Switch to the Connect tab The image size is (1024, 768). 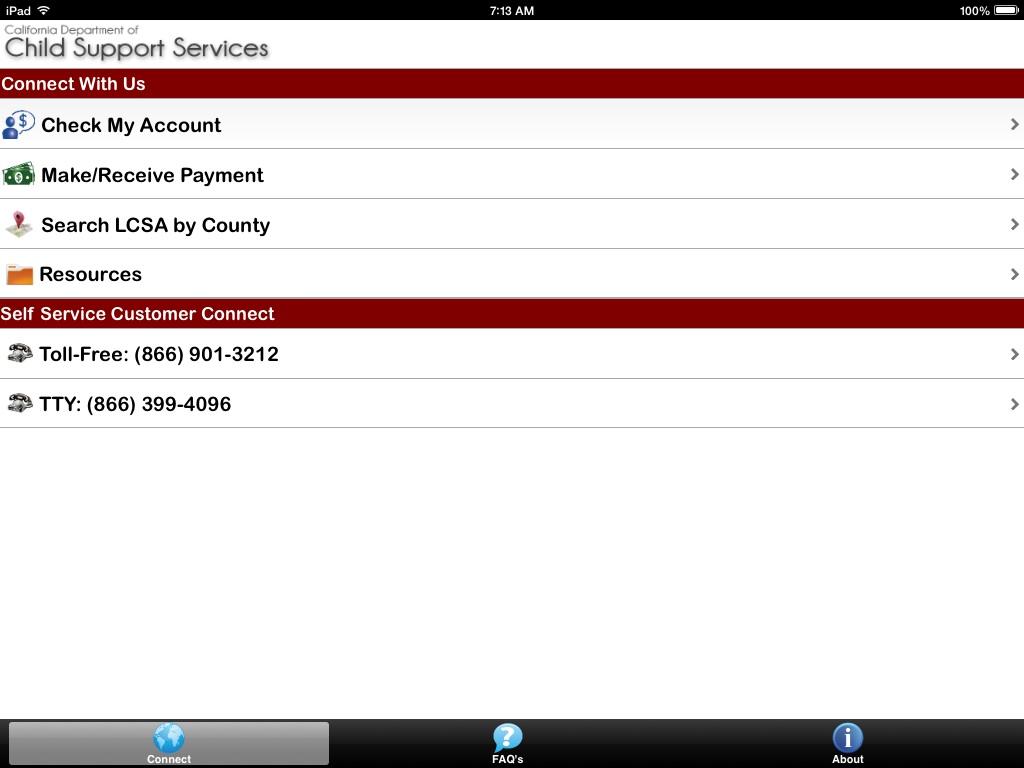[x=169, y=744]
